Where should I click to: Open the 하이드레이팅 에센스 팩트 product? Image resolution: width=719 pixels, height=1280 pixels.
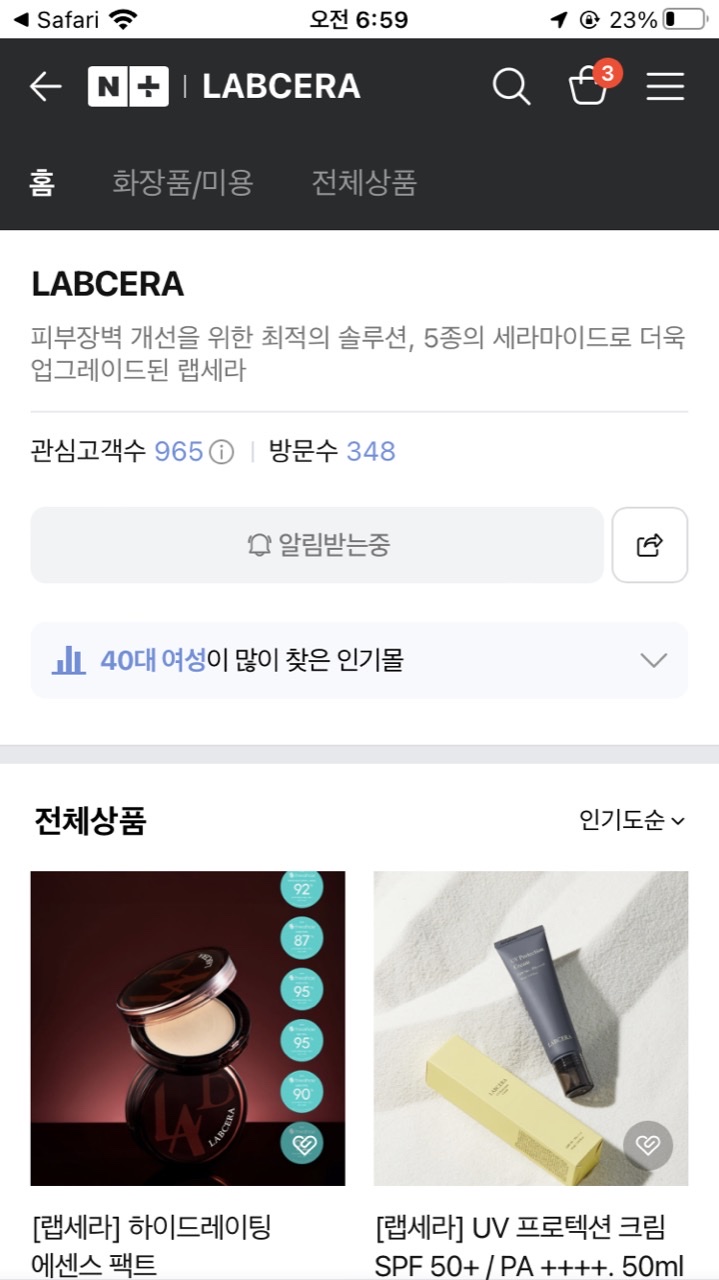(188, 1030)
